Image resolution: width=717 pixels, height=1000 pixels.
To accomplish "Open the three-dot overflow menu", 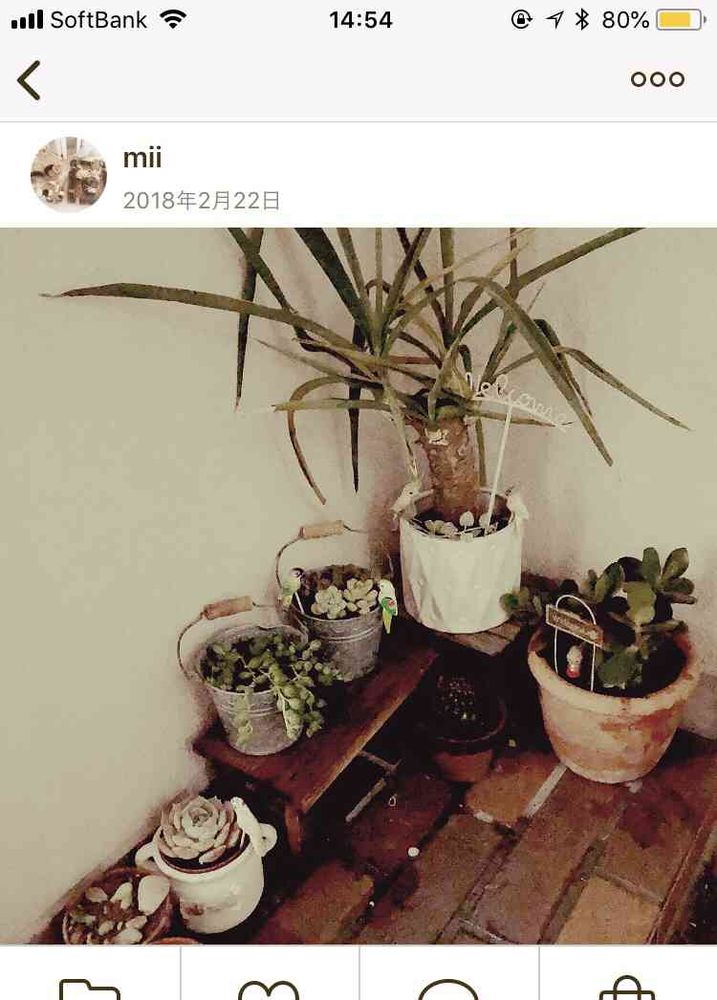I will coord(657,79).
